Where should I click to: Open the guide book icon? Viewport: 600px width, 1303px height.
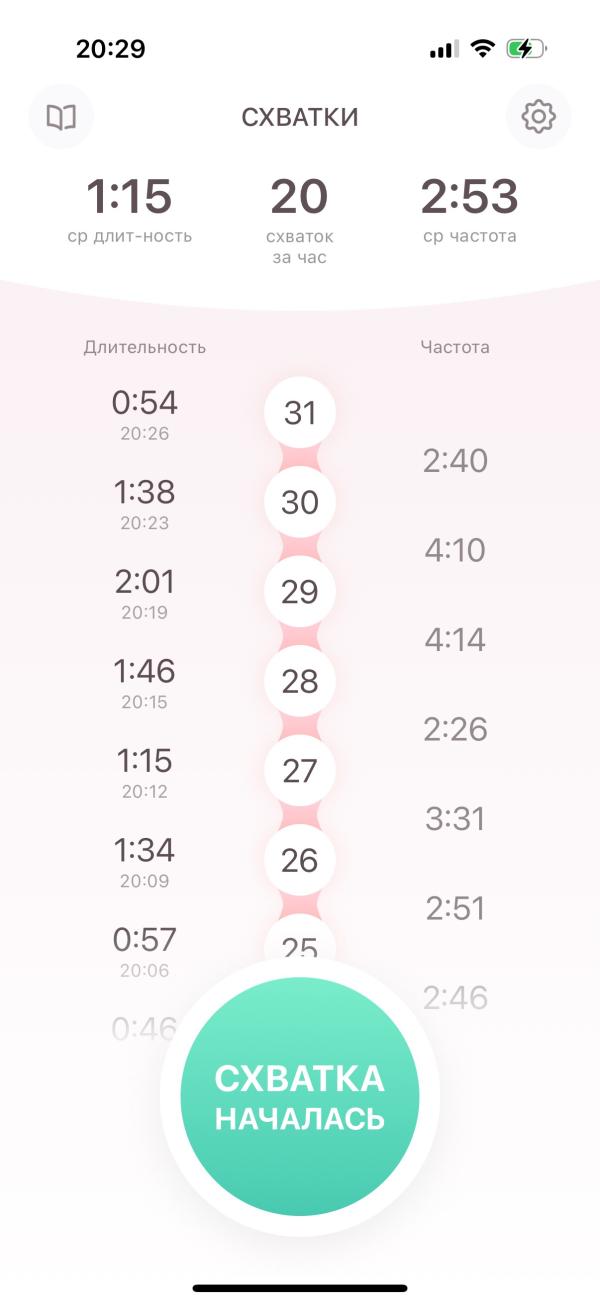(x=61, y=117)
